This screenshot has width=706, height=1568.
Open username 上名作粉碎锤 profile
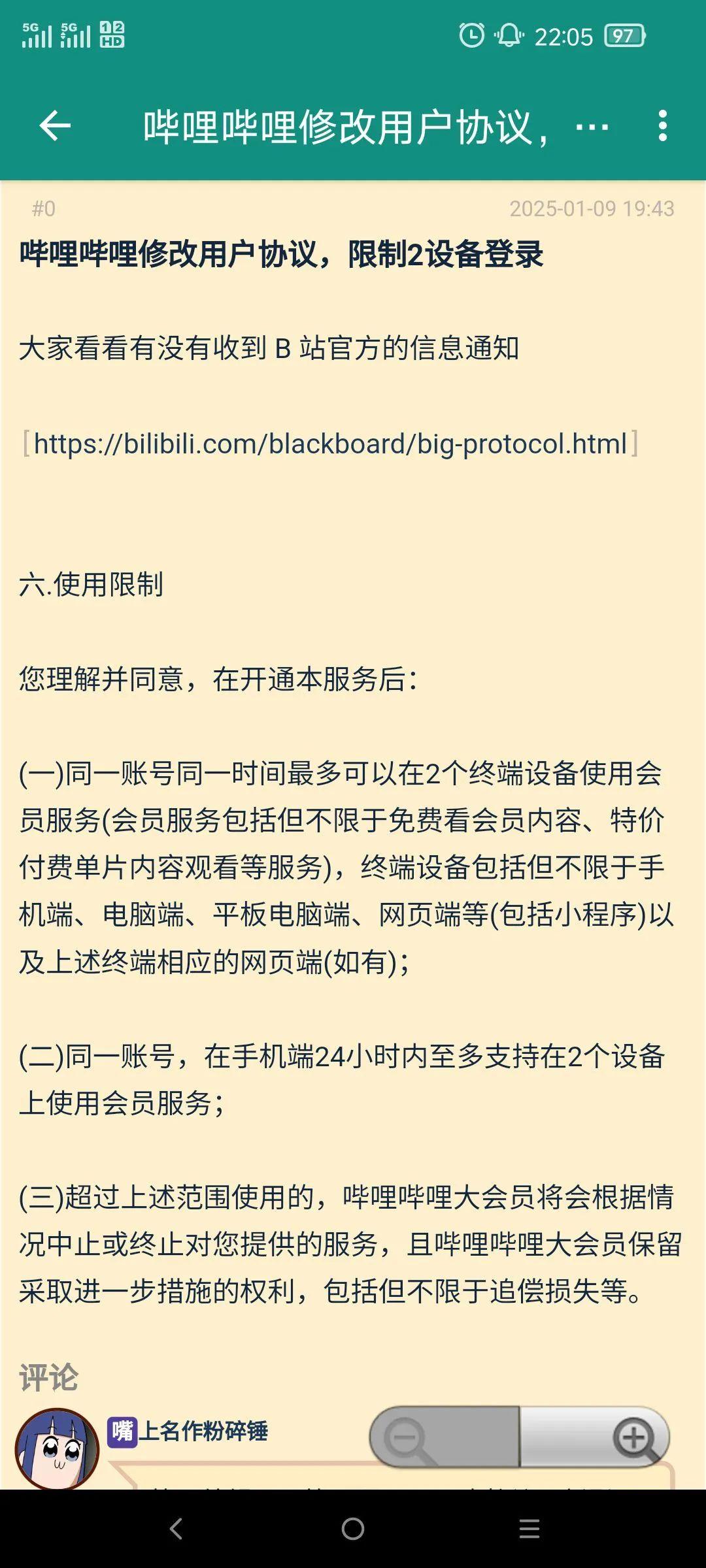(203, 1431)
